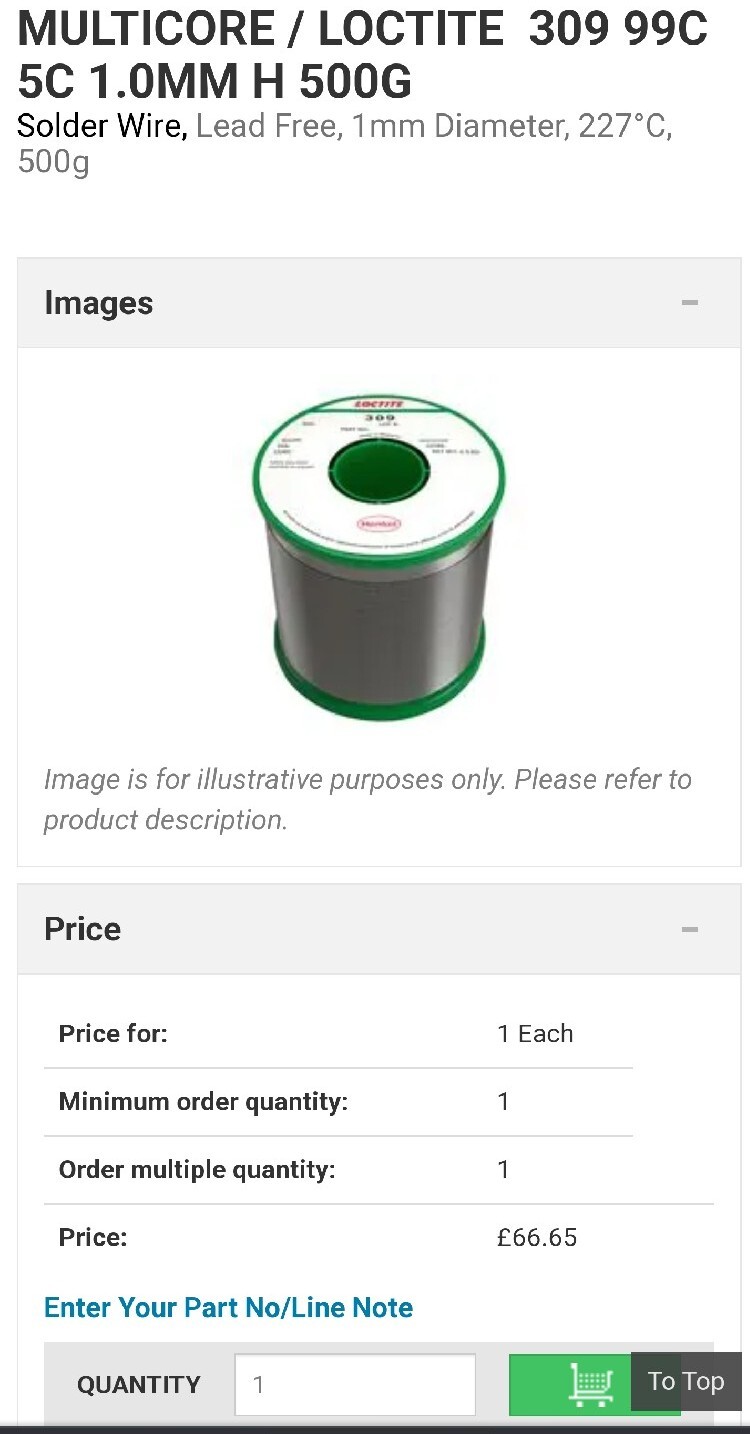Image resolution: width=750 pixels, height=1434 pixels.
Task: Click the "Order multiple quantity" label
Action: coord(199,1169)
